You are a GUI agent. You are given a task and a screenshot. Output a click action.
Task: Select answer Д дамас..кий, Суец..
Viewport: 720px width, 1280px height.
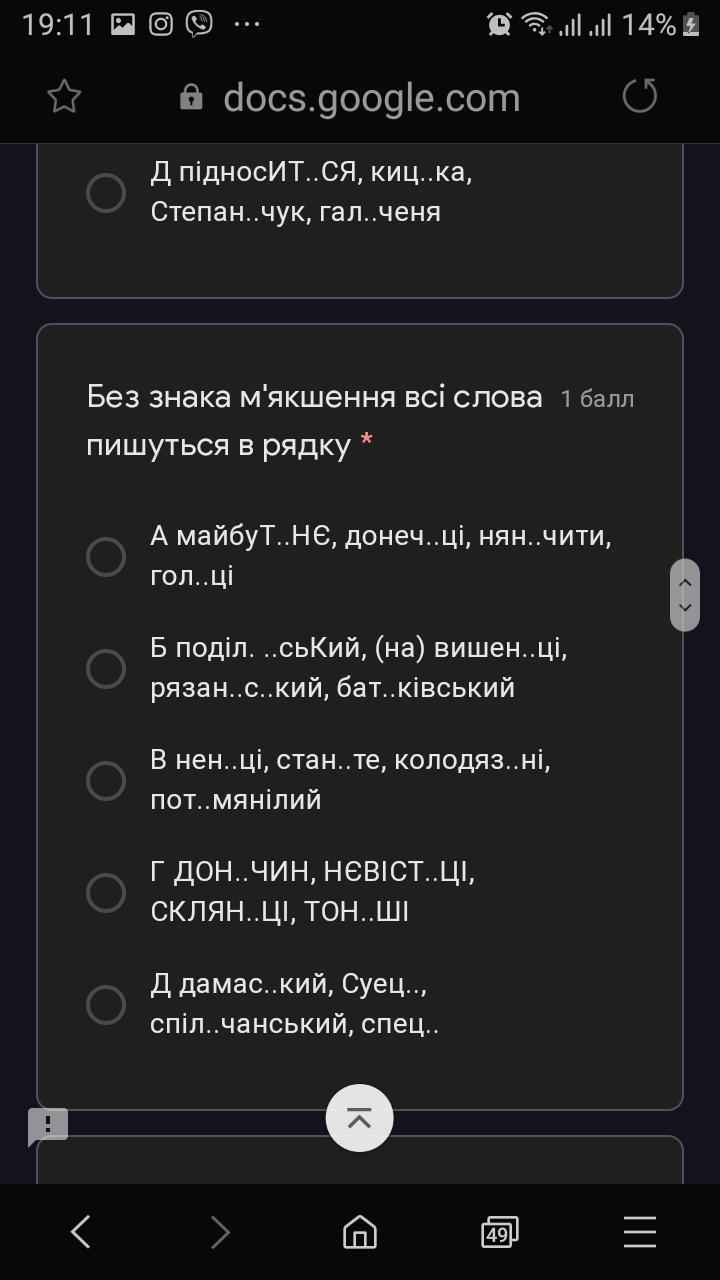coord(106,1005)
